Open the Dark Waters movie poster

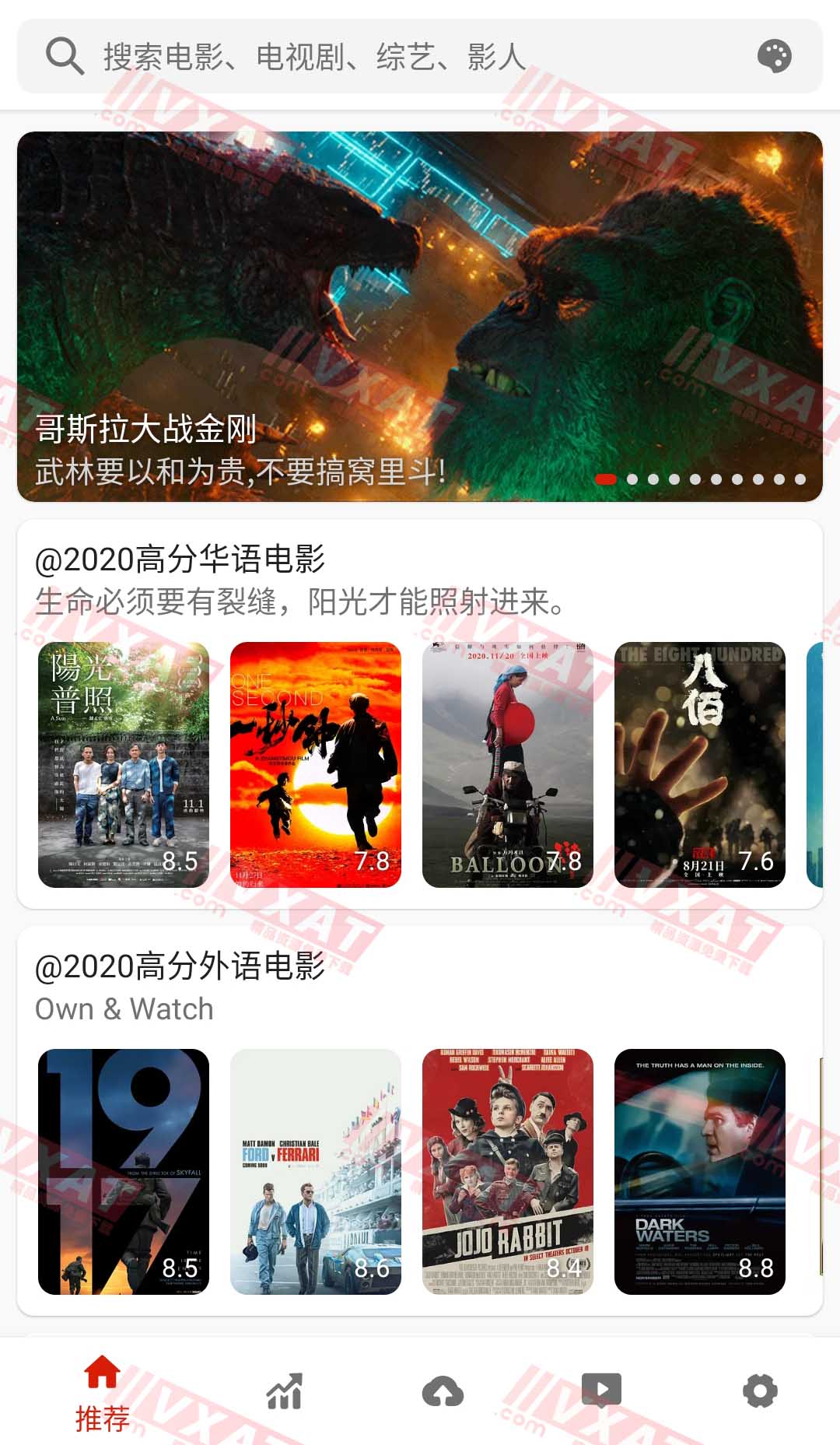pos(700,1171)
